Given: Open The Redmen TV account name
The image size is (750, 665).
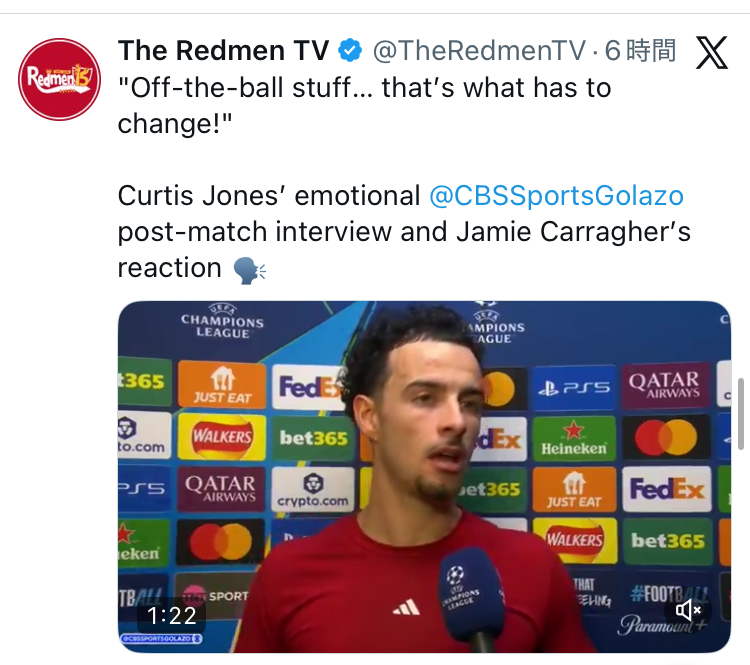Looking at the screenshot, I should pyautogui.click(x=223, y=50).
